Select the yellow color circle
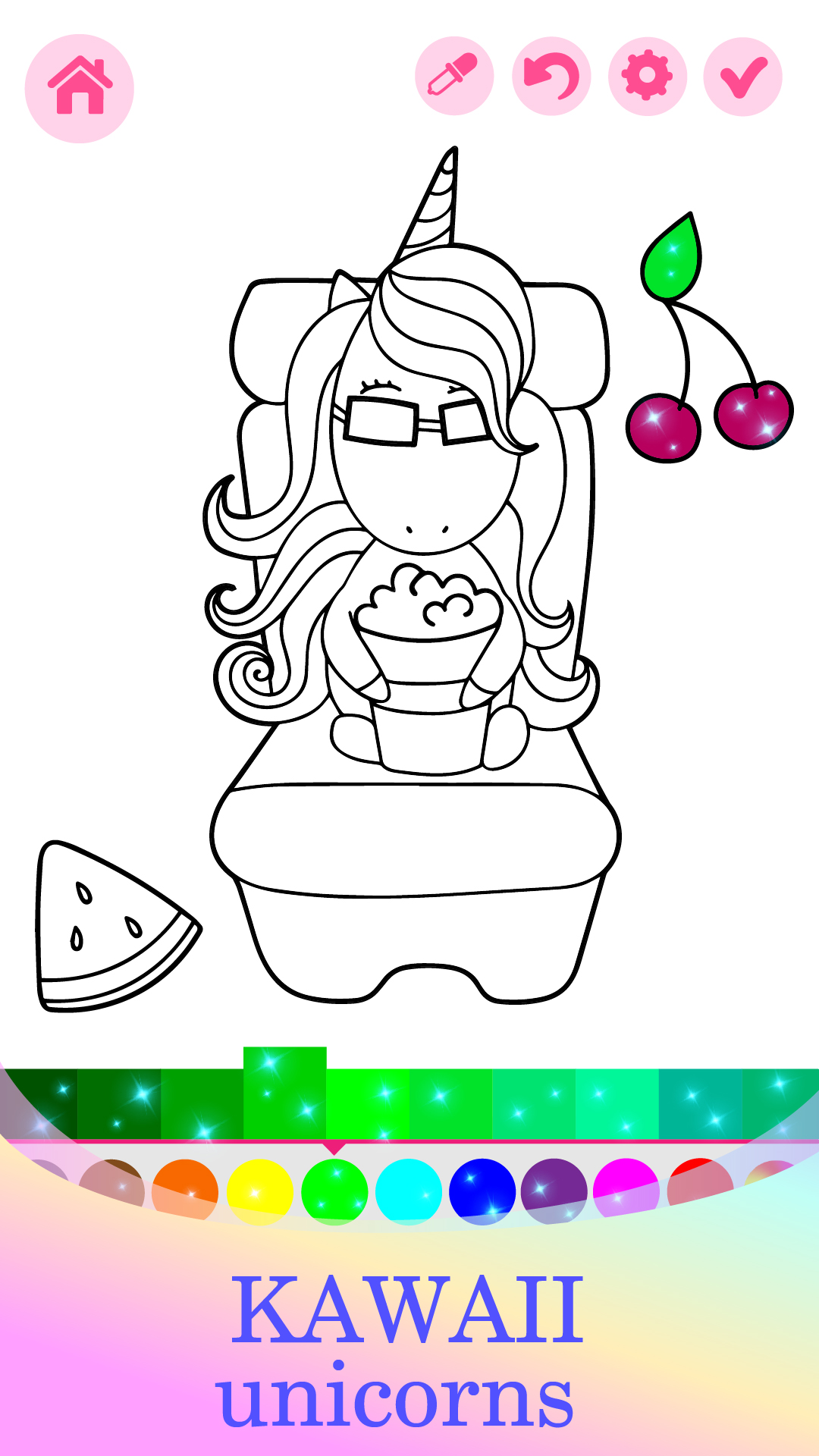 coord(259,1191)
